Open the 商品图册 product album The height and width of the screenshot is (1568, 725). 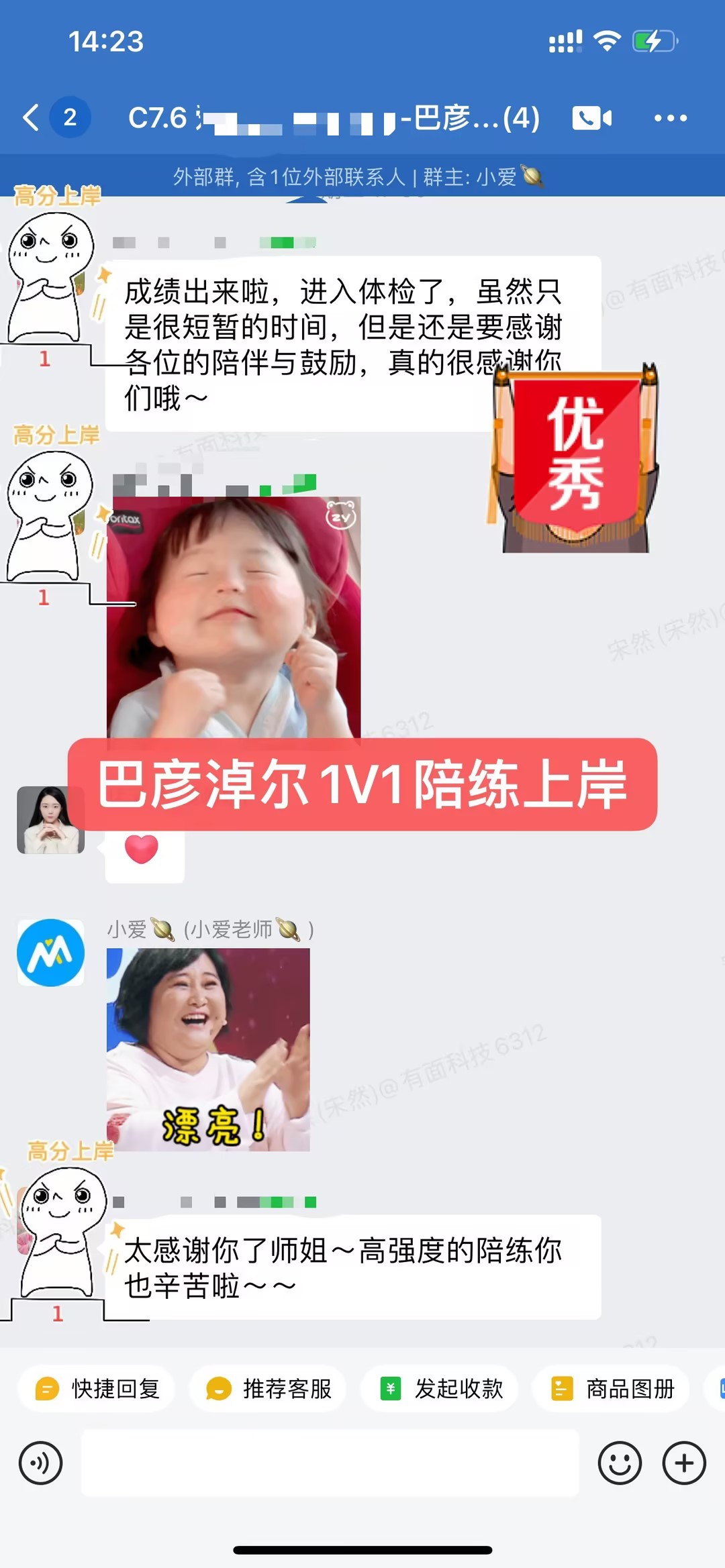(612, 1388)
